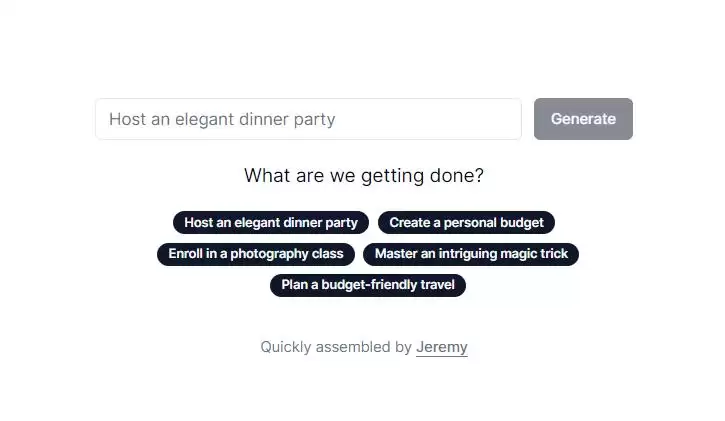The height and width of the screenshot is (421, 725).
Task: Choose the 'Create a personal budget' suggestion
Action: [466, 222]
